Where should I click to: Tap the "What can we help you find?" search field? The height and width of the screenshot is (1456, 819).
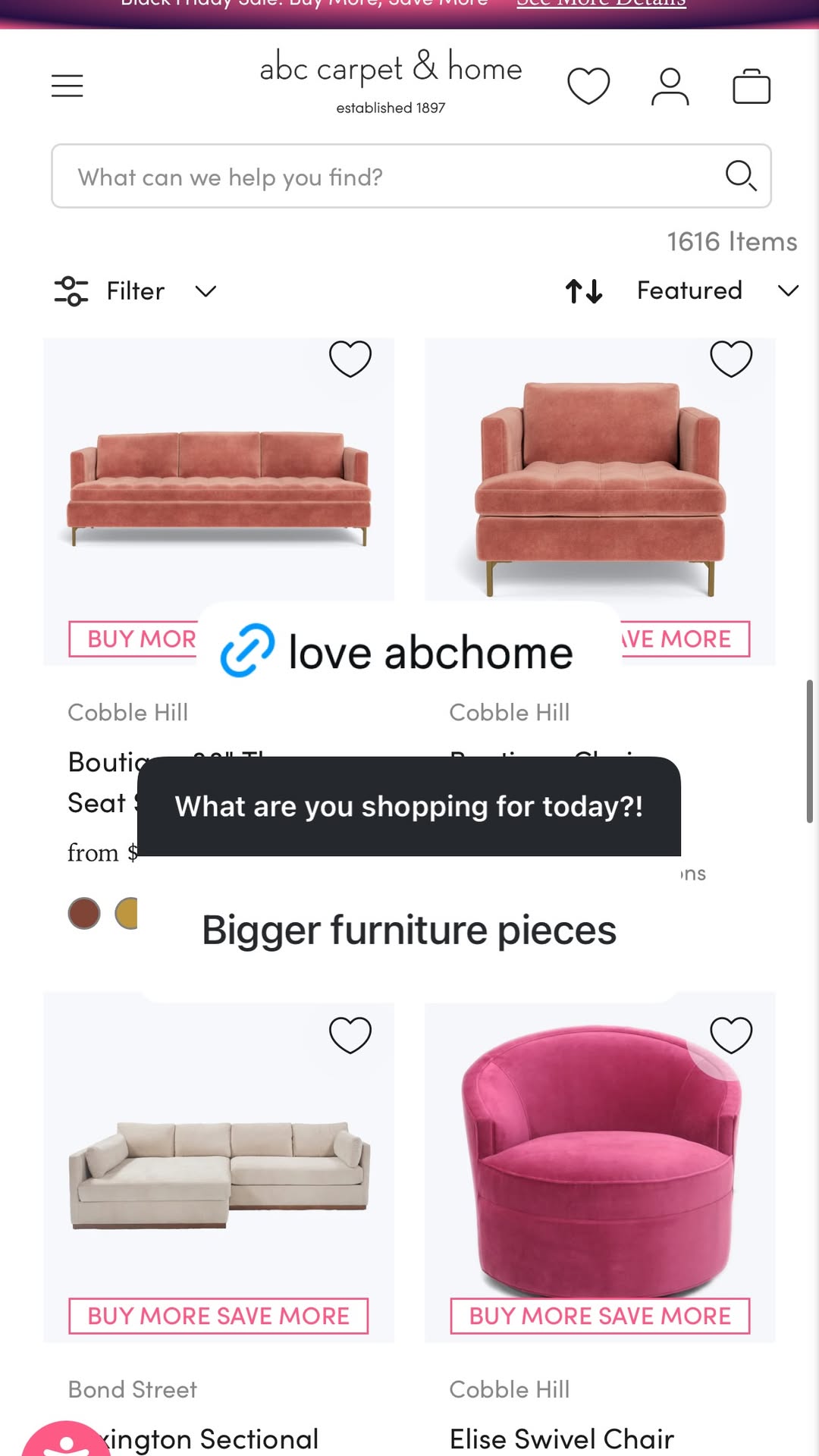coord(411,176)
